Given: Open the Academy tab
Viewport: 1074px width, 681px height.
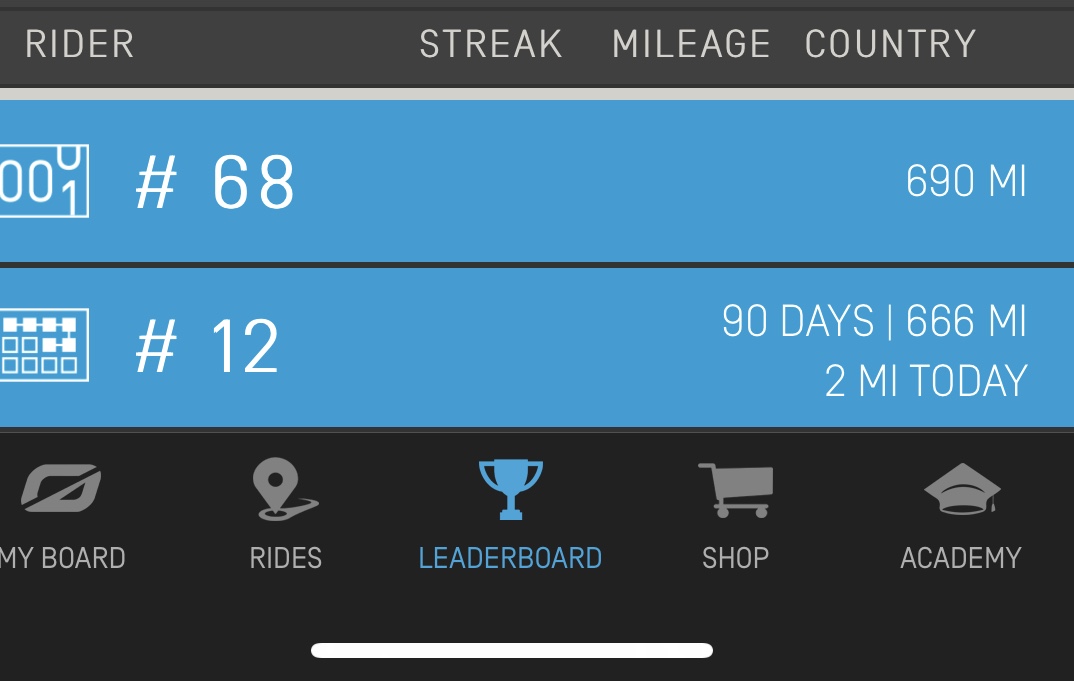Looking at the screenshot, I should 960,515.
